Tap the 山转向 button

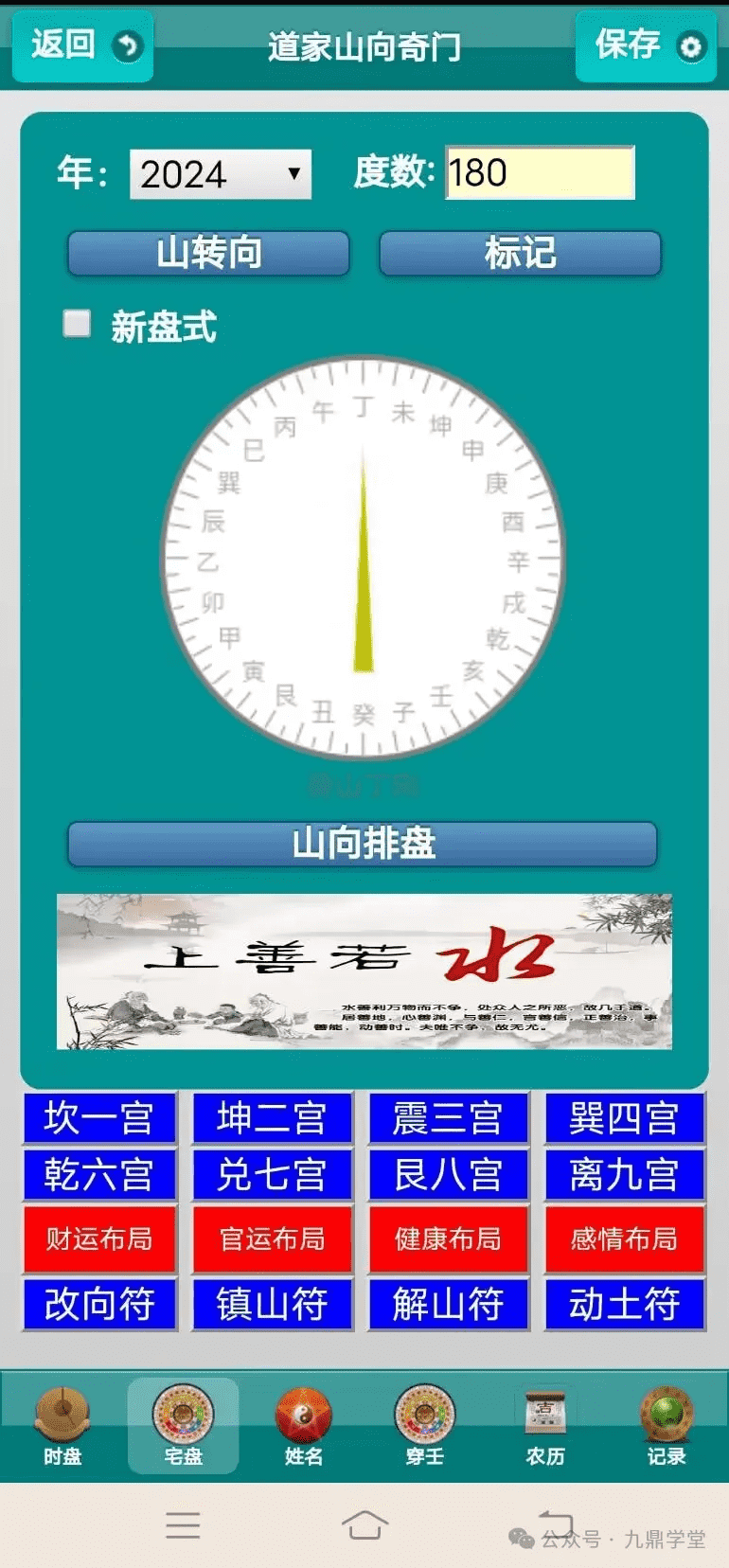(x=208, y=254)
